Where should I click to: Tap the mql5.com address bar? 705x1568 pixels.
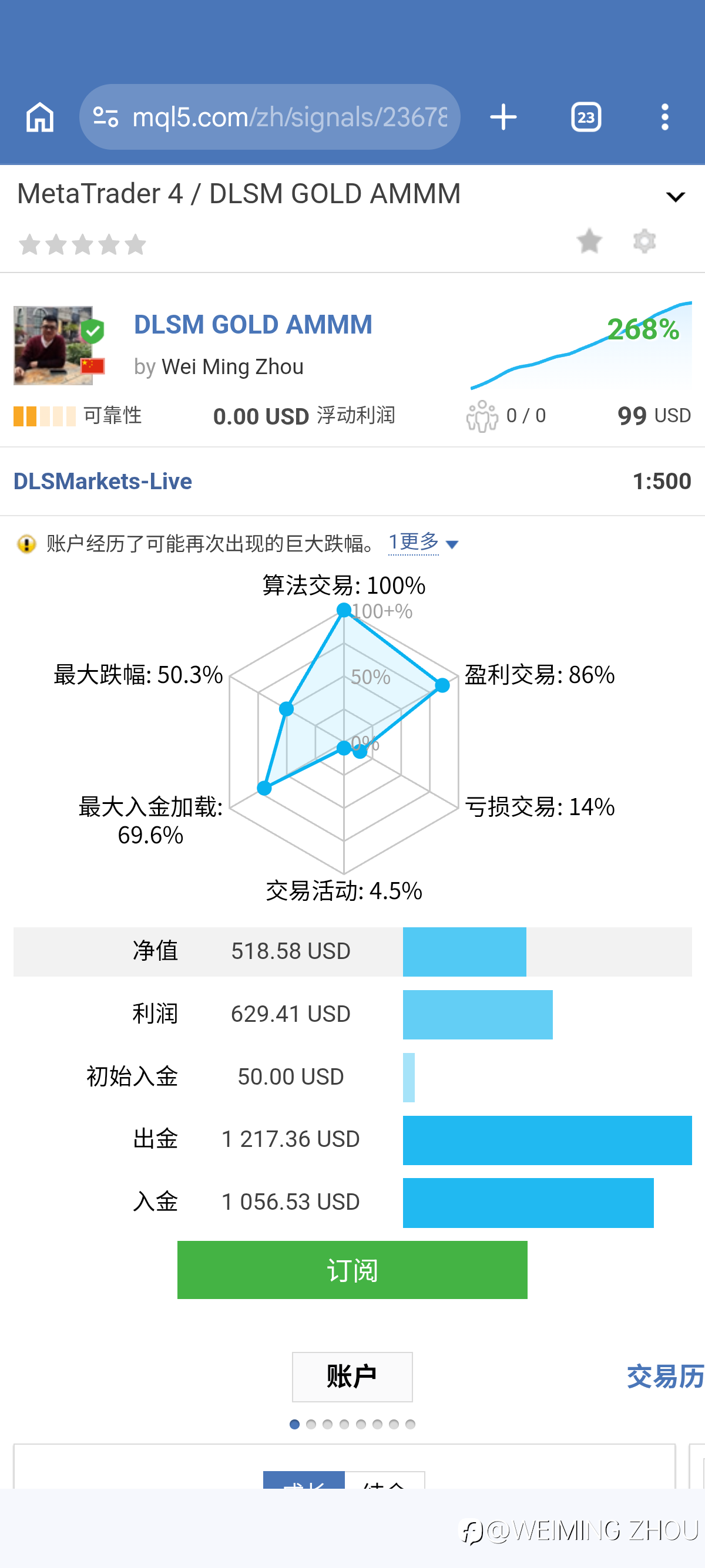pos(270,117)
